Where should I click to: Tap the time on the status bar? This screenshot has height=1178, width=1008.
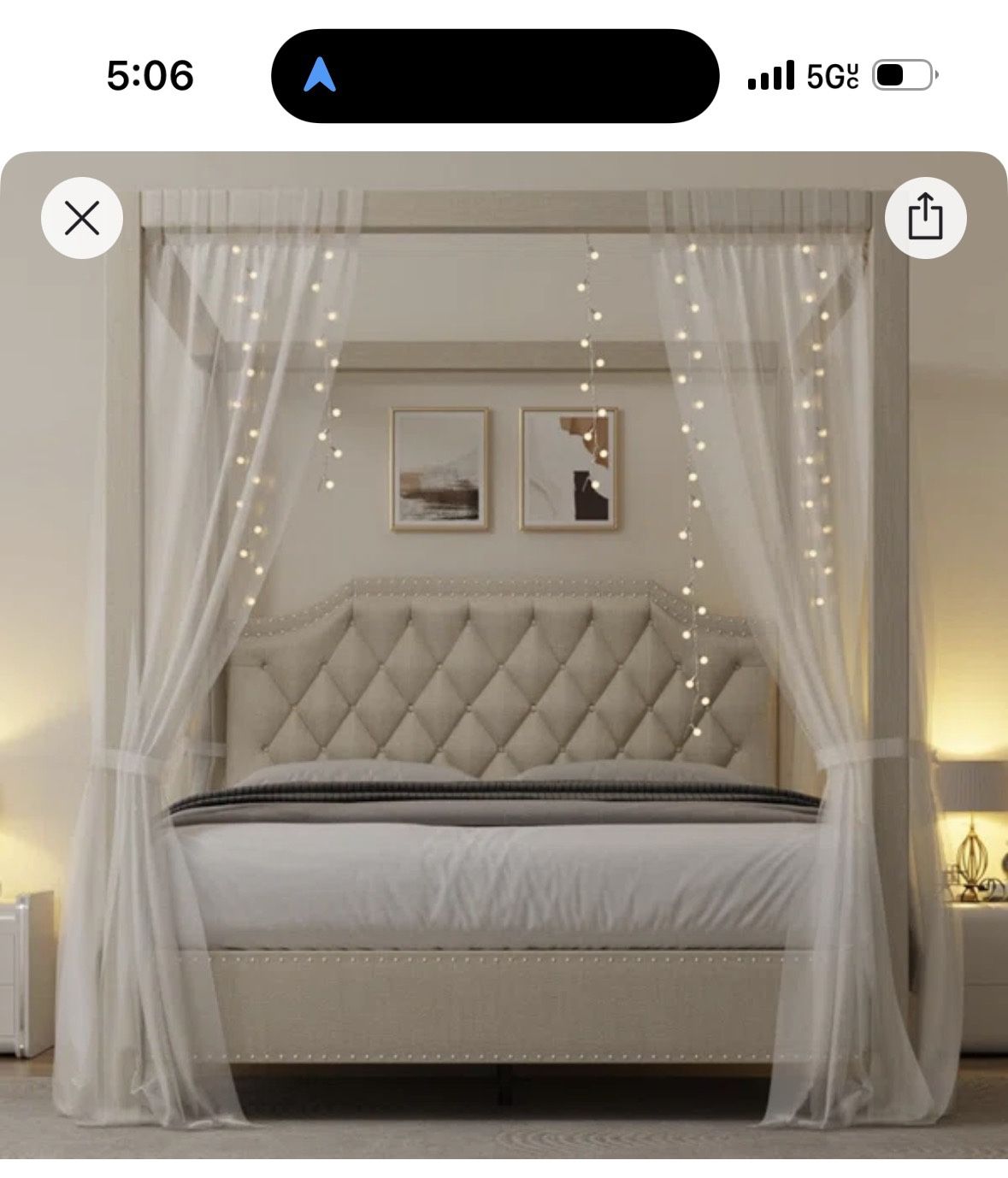pyautogui.click(x=150, y=75)
